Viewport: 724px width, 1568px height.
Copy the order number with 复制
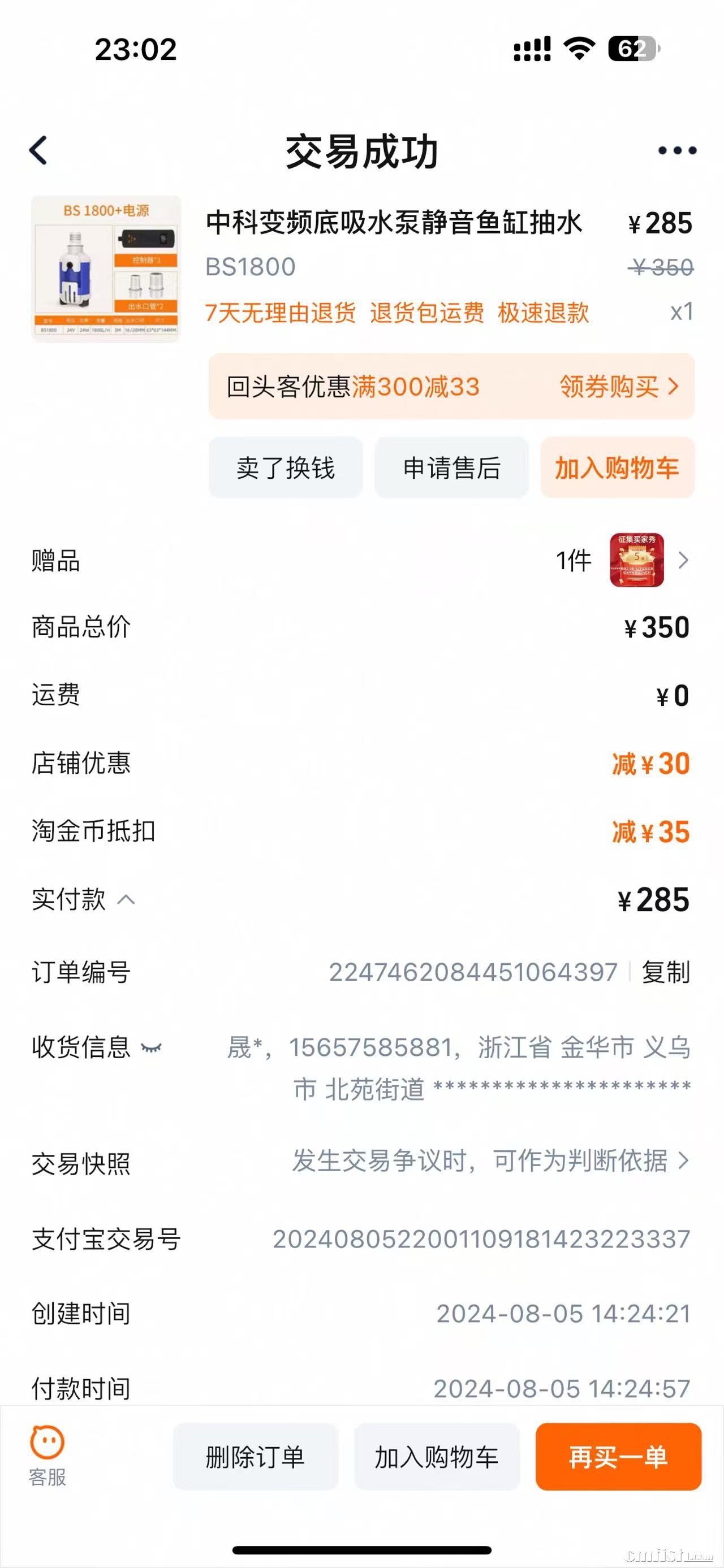[x=666, y=972]
